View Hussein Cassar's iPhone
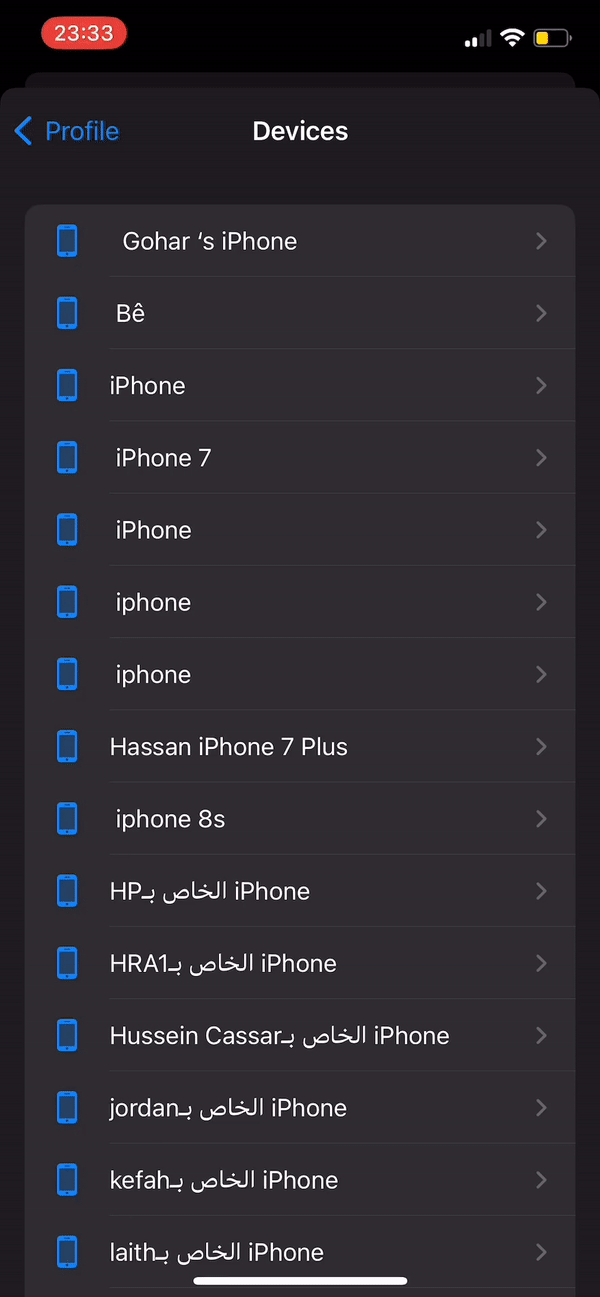 point(300,1036)
